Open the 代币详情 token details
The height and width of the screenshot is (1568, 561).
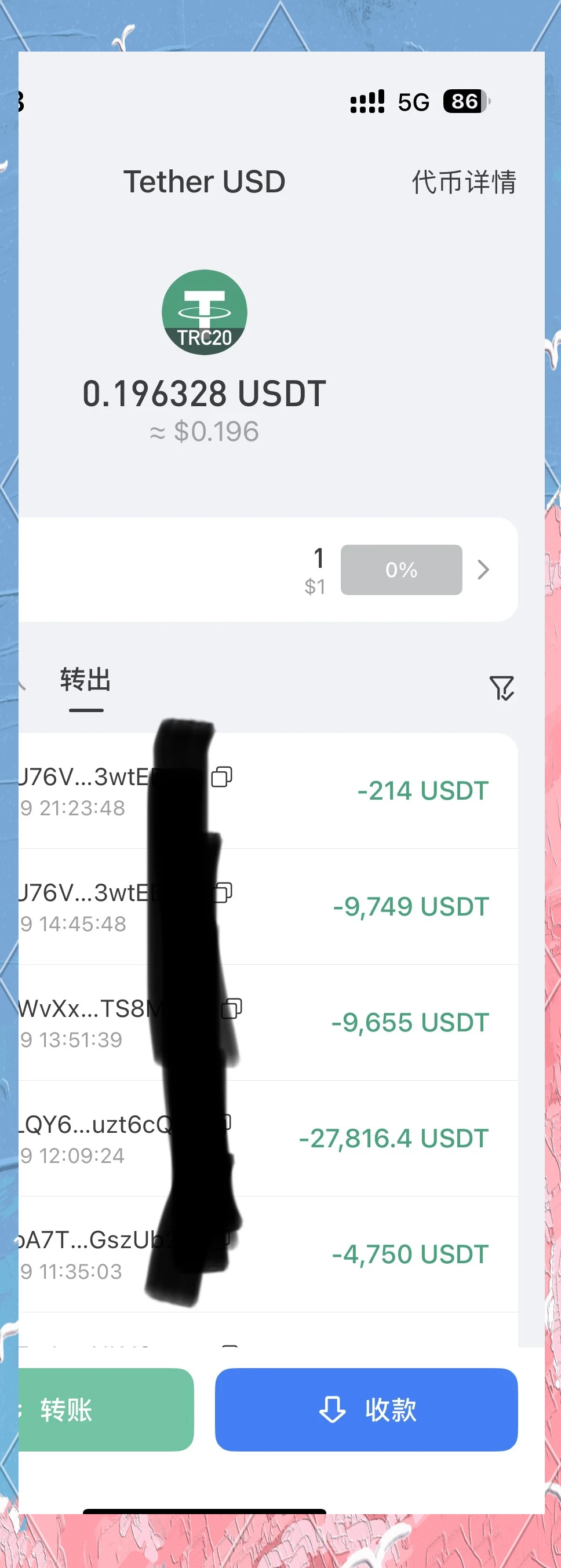[x=464, y=182]
